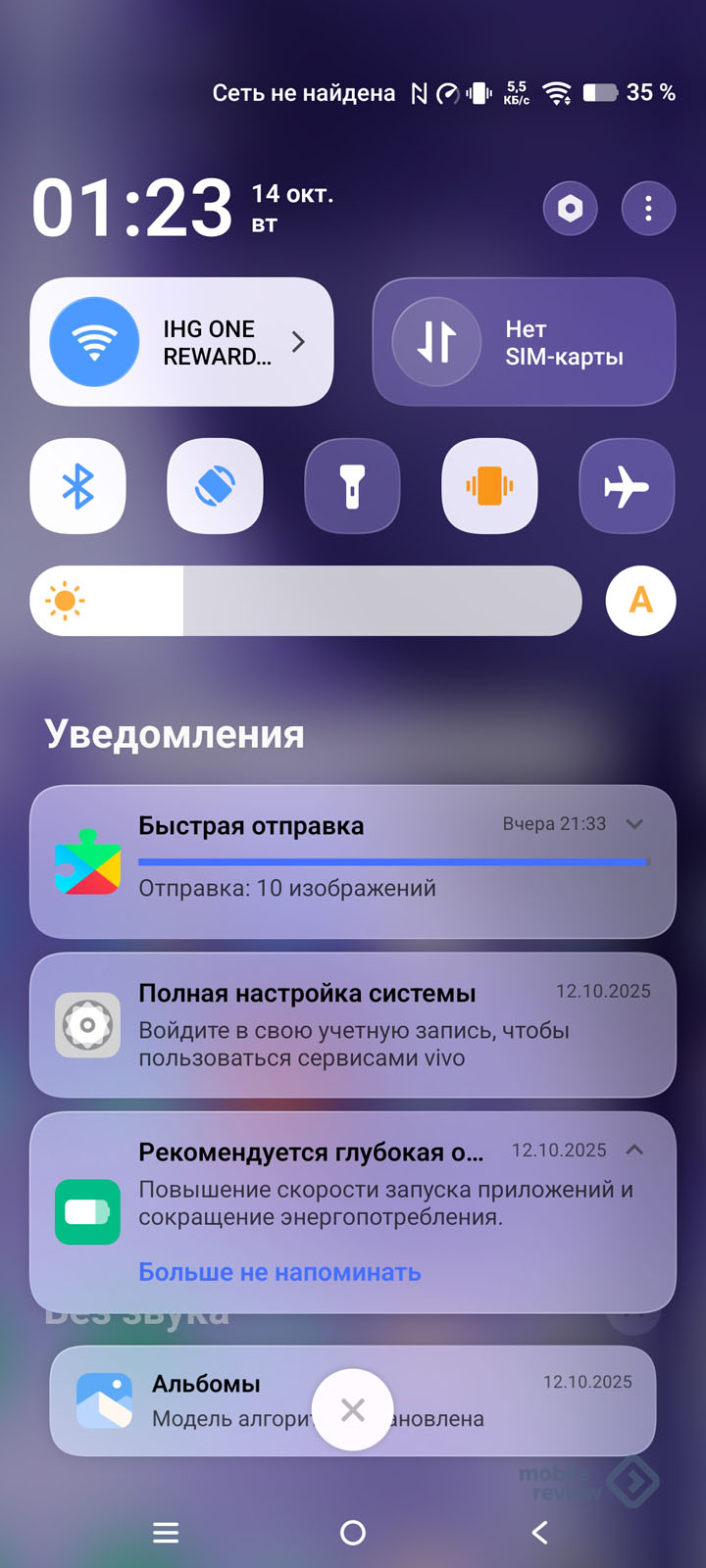Turn off Bluetooth
This screenshot has height=1568, width=706.
coord(77,486)
